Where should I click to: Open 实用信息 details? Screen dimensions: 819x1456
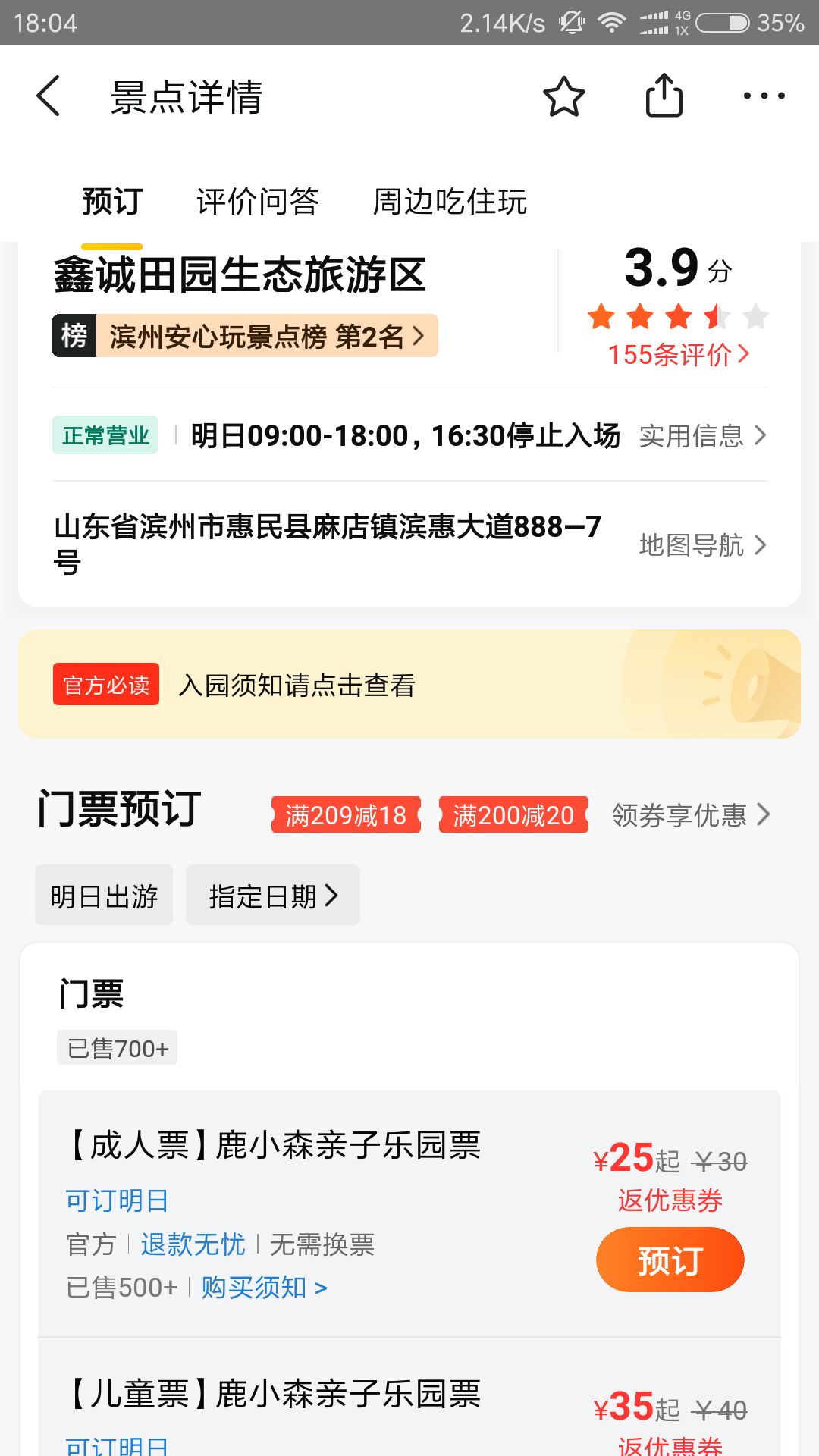(x=702, y=436)
